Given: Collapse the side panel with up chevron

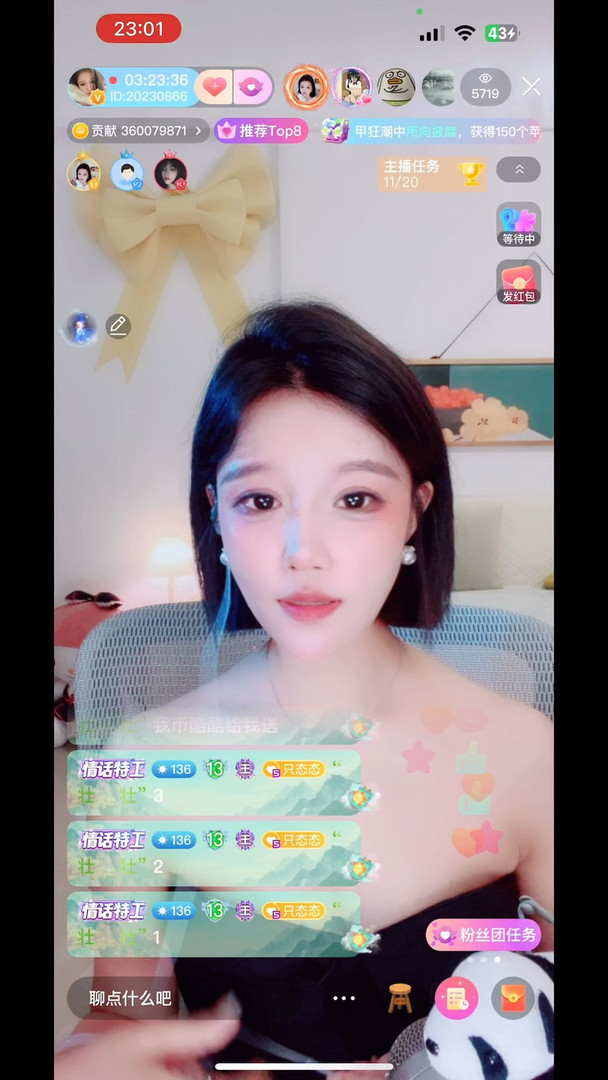Looking at the screenshot, I should click(x=518, y=170).
